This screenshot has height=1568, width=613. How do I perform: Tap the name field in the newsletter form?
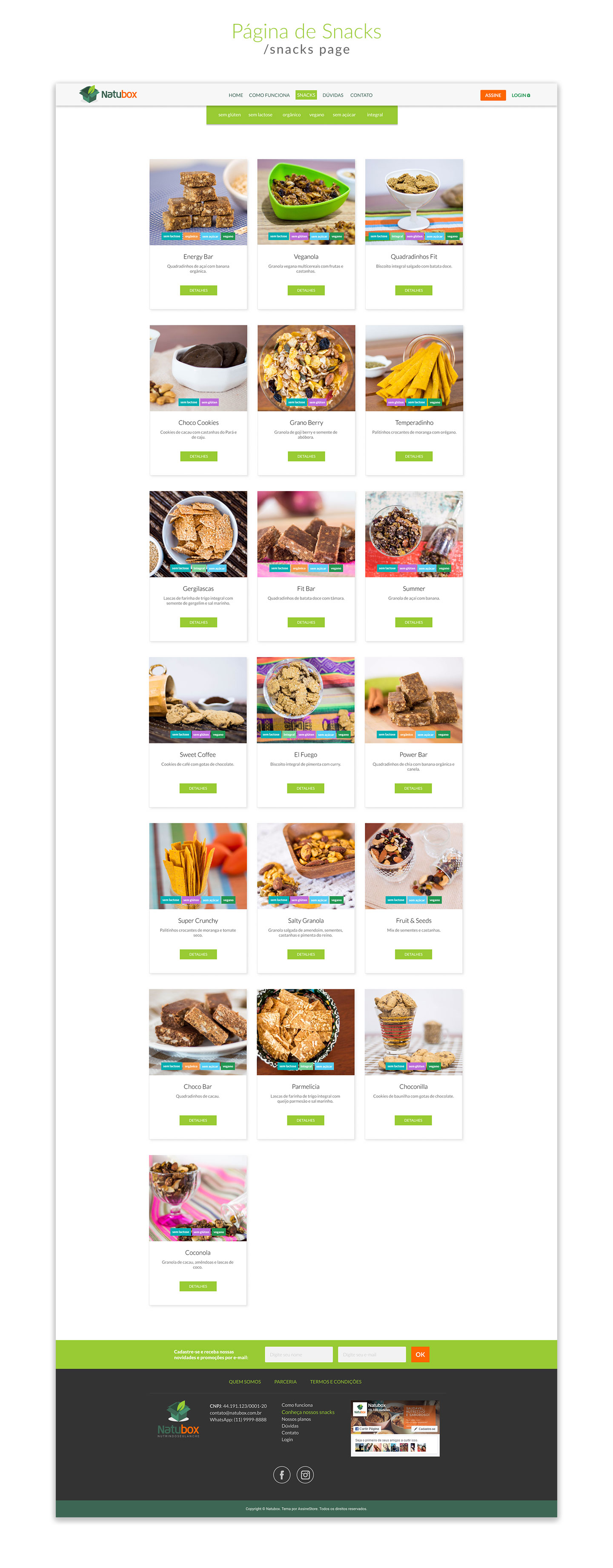pyautogui.click(x=298, y=1354)
